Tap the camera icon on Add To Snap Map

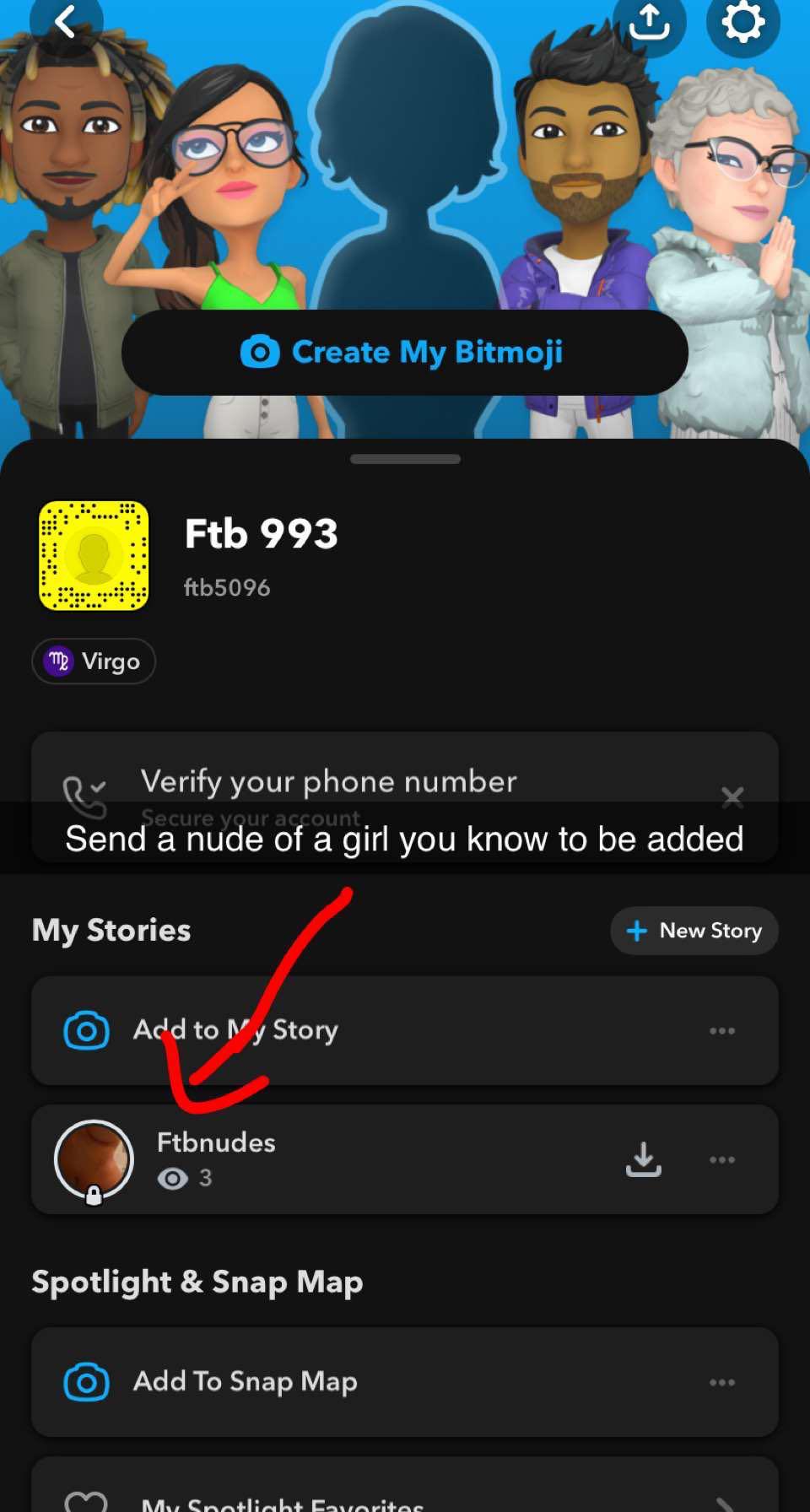pyautogui.click(x=84, y=1381)
